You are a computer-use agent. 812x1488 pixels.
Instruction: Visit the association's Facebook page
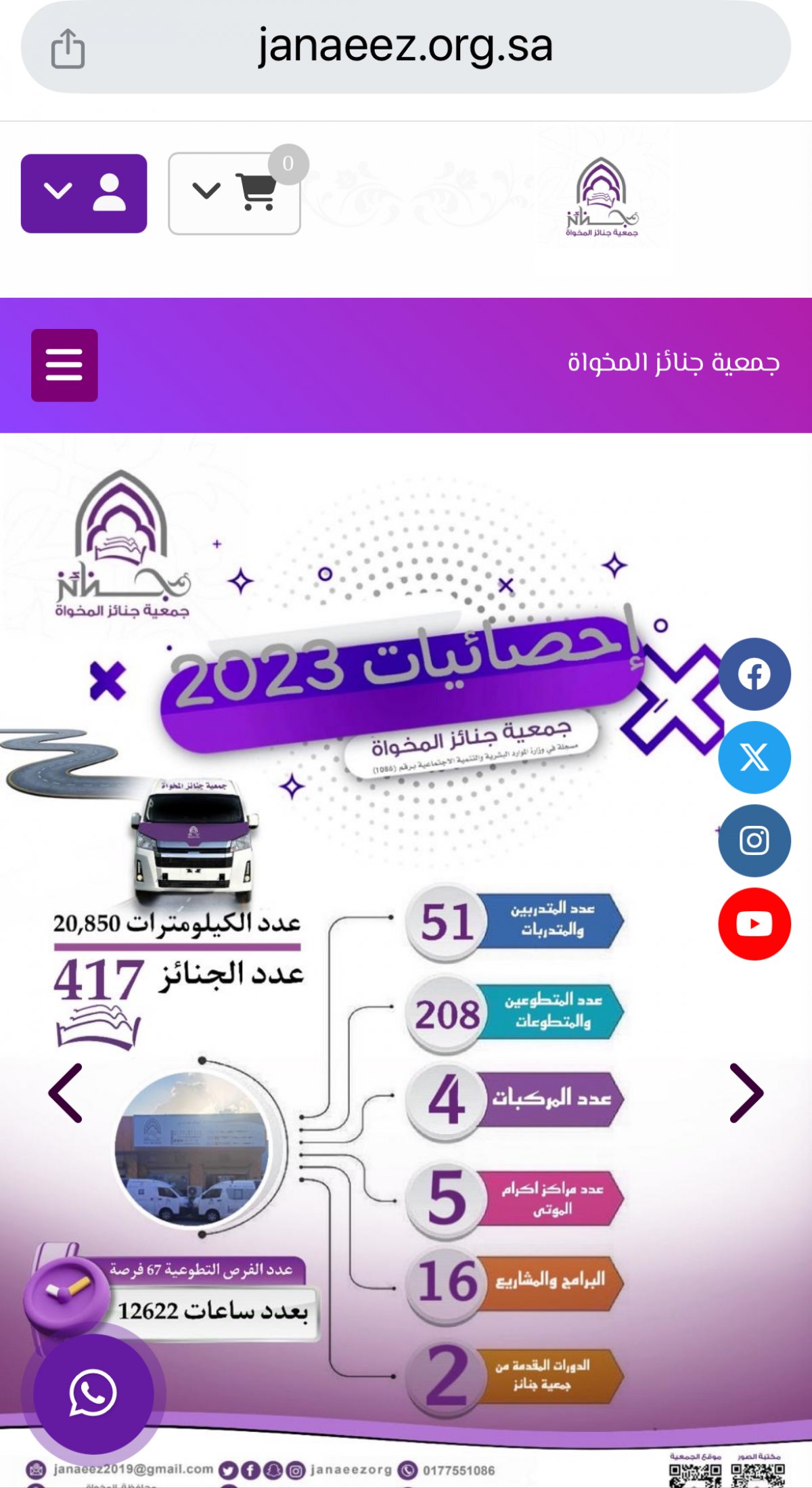754,674
